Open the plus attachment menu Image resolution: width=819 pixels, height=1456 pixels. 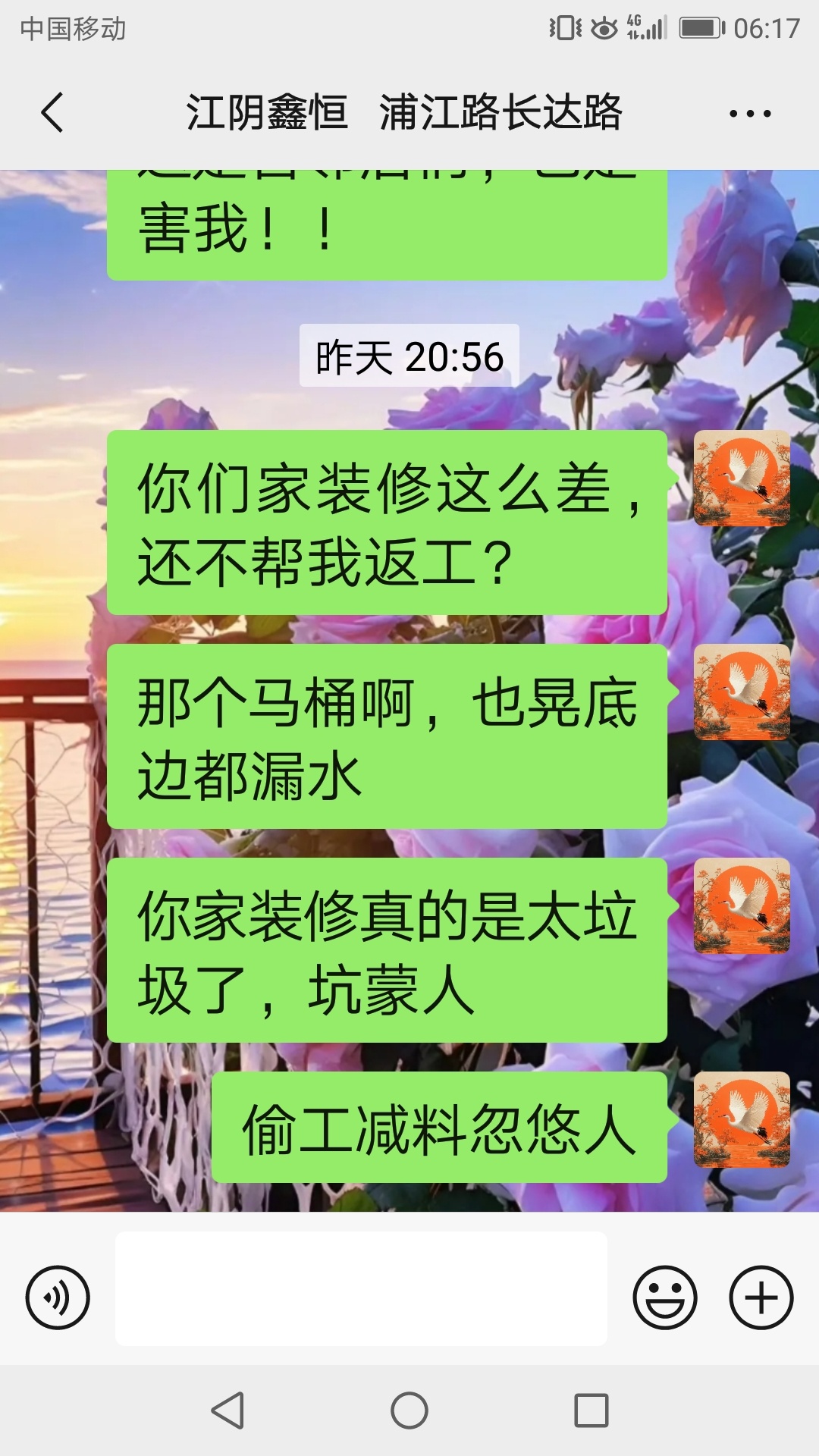(x=761, y=1298)
